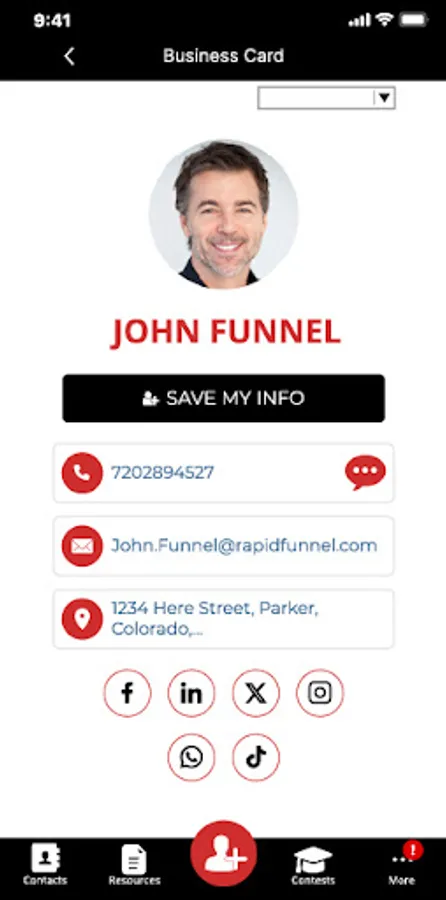Go back from Business Card

(69, 56)
